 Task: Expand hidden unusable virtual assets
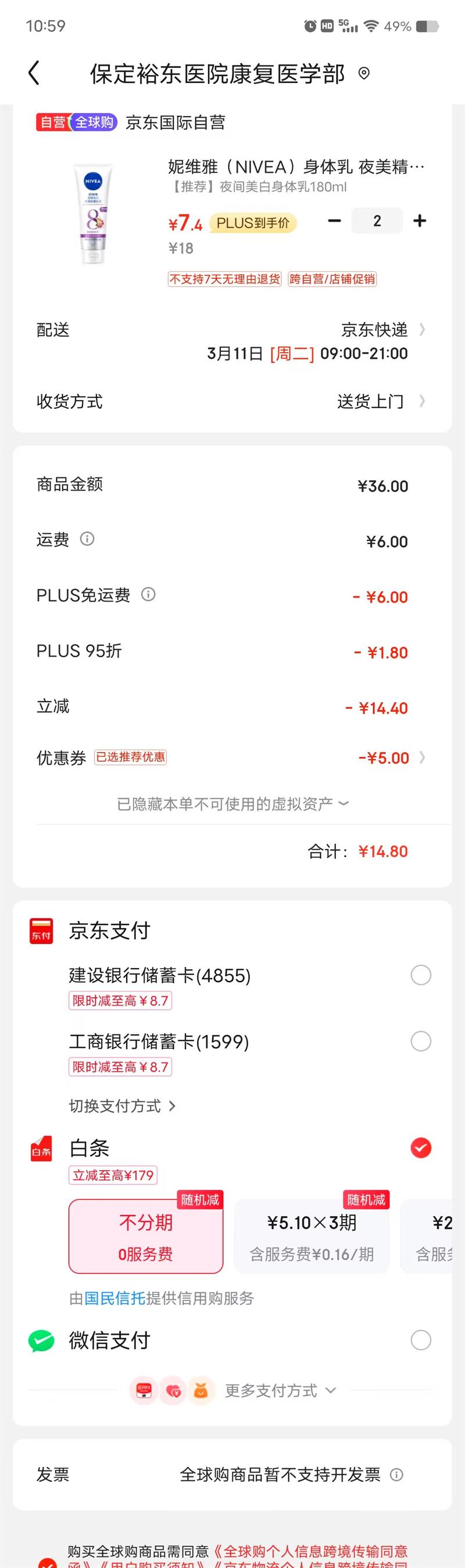pyautogui.click(x=232, y=804)
